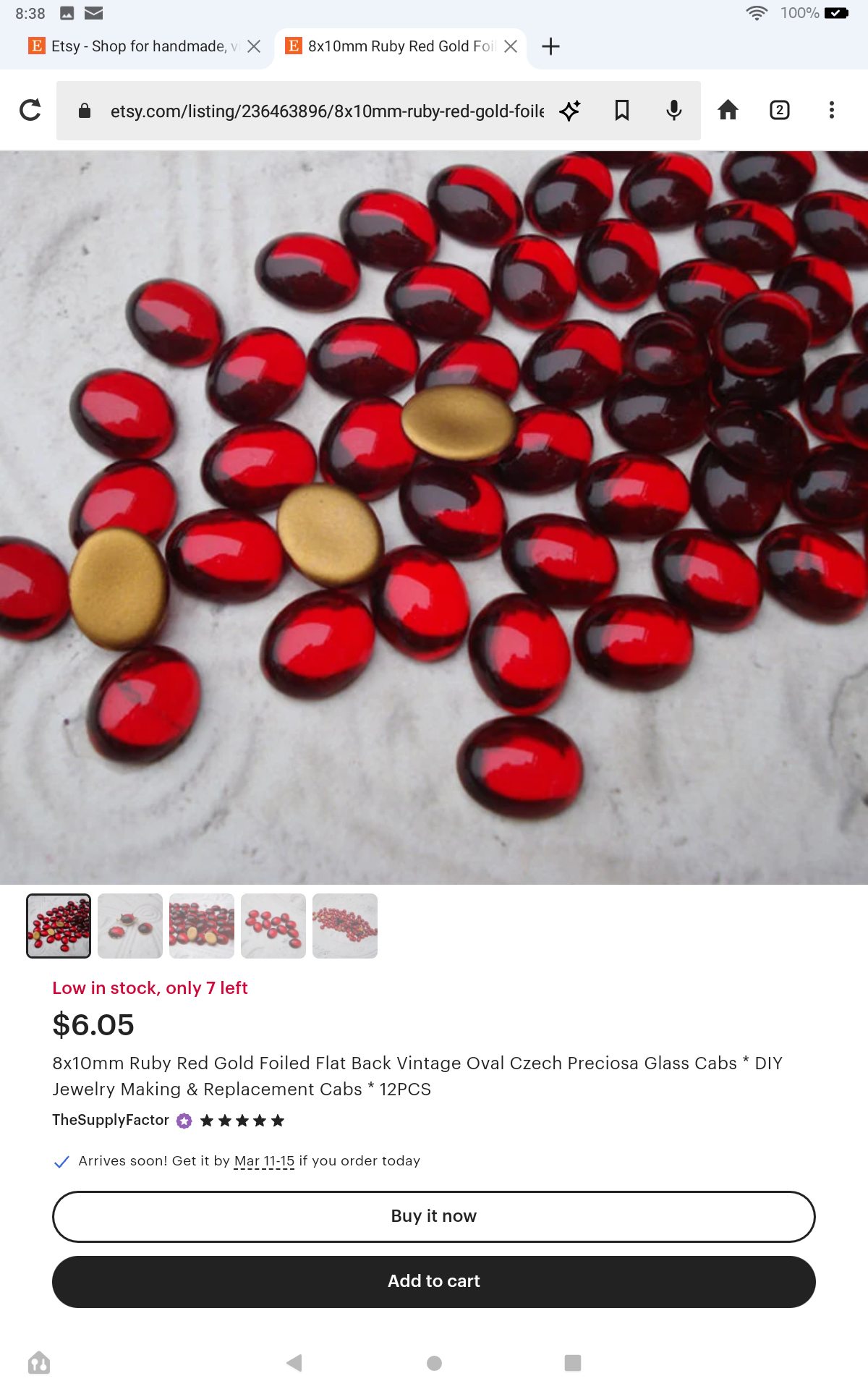868x1389 pixels.
Task: View the third product photo thumbnail
Action: click(x=202, y=926)
